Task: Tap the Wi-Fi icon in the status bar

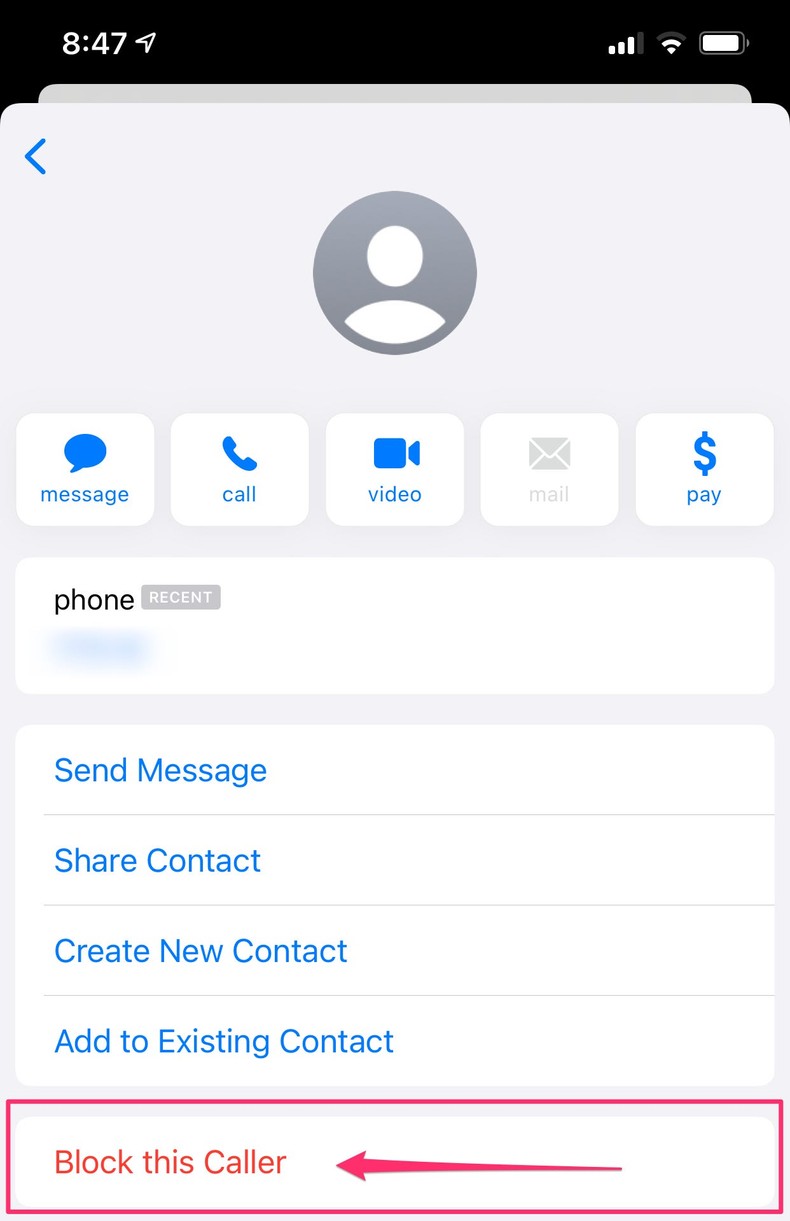Action: tap(670, 41)
